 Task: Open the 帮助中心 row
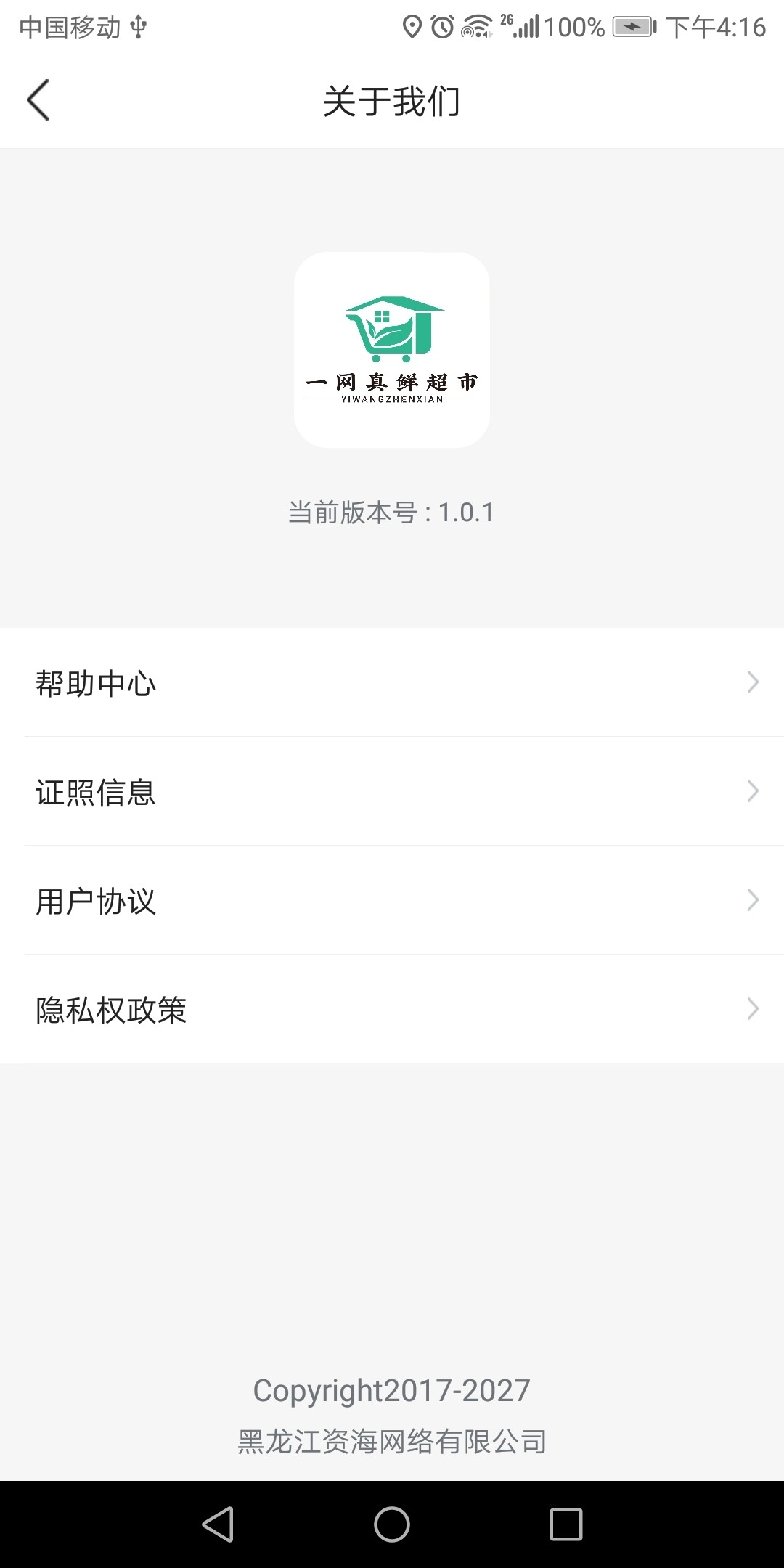[x=392, y=682]
